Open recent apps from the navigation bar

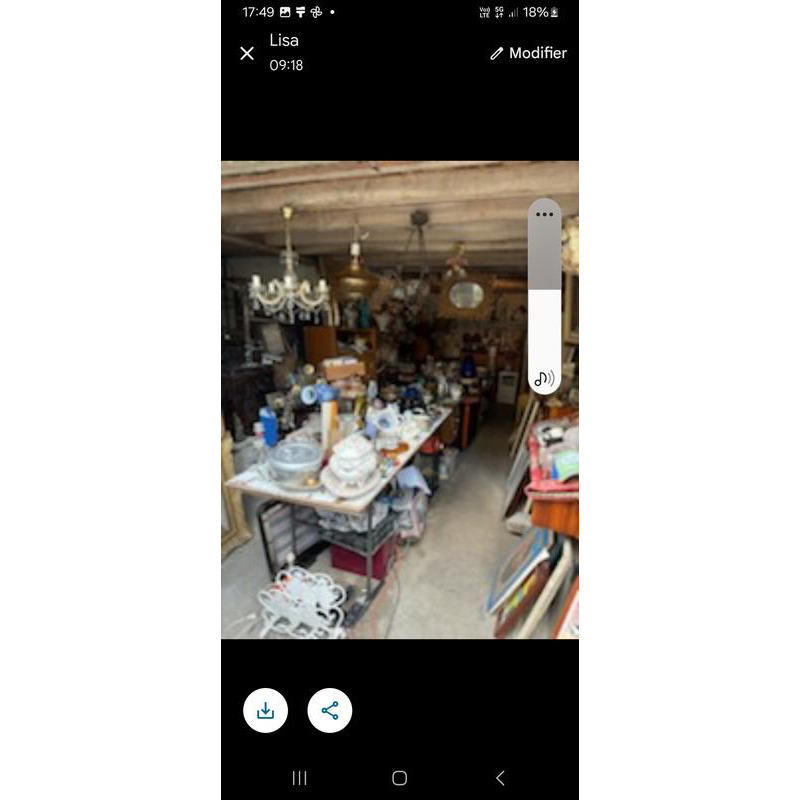[299, 778]
